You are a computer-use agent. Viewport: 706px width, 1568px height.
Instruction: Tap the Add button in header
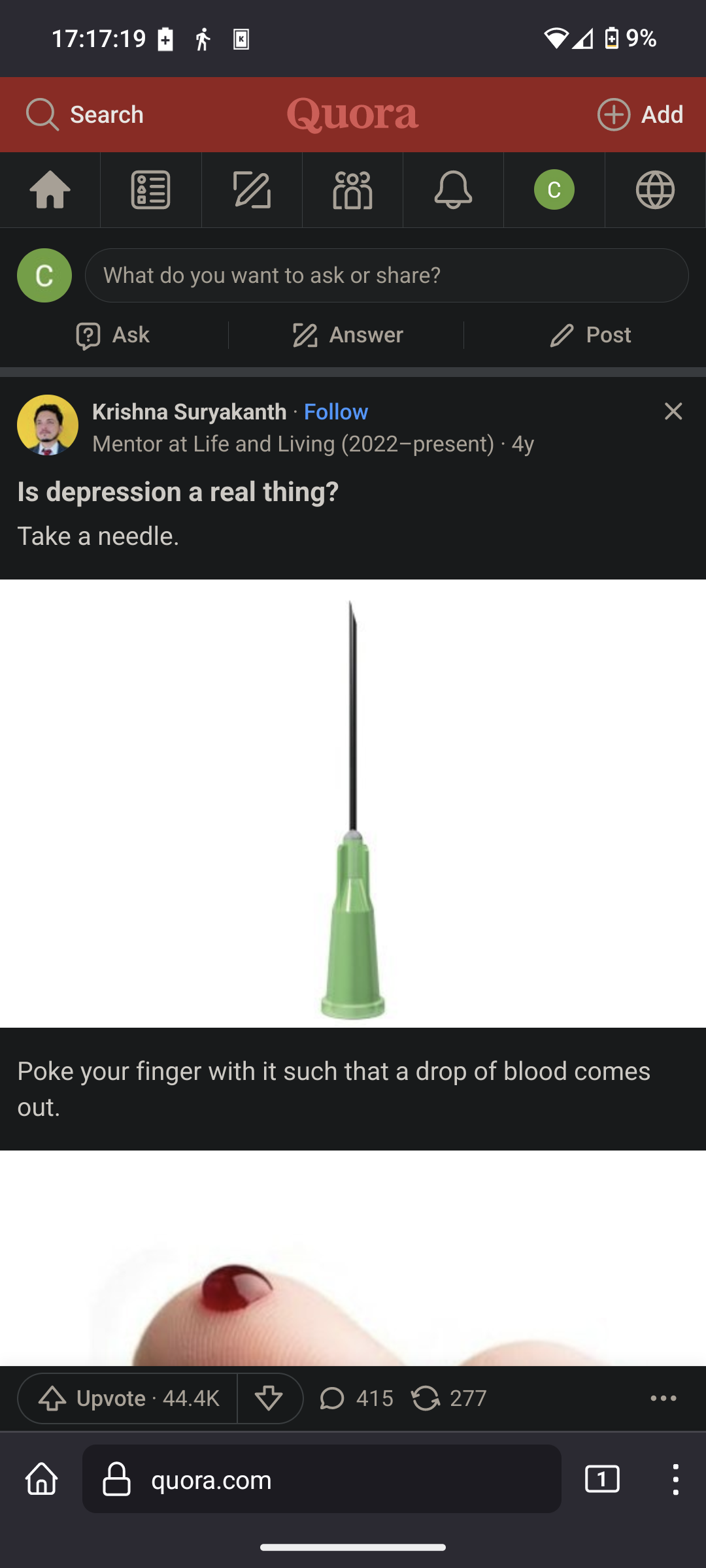point(641,115)
